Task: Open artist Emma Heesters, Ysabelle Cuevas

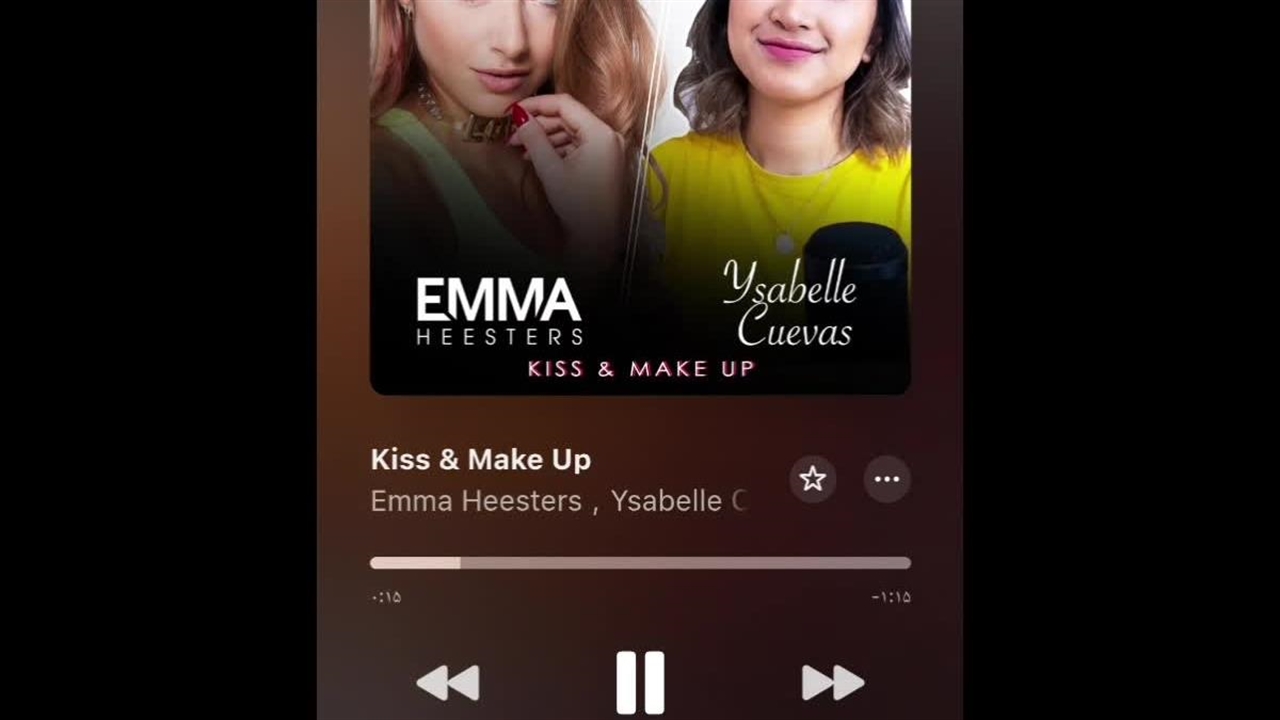Action: coord(558,501)
